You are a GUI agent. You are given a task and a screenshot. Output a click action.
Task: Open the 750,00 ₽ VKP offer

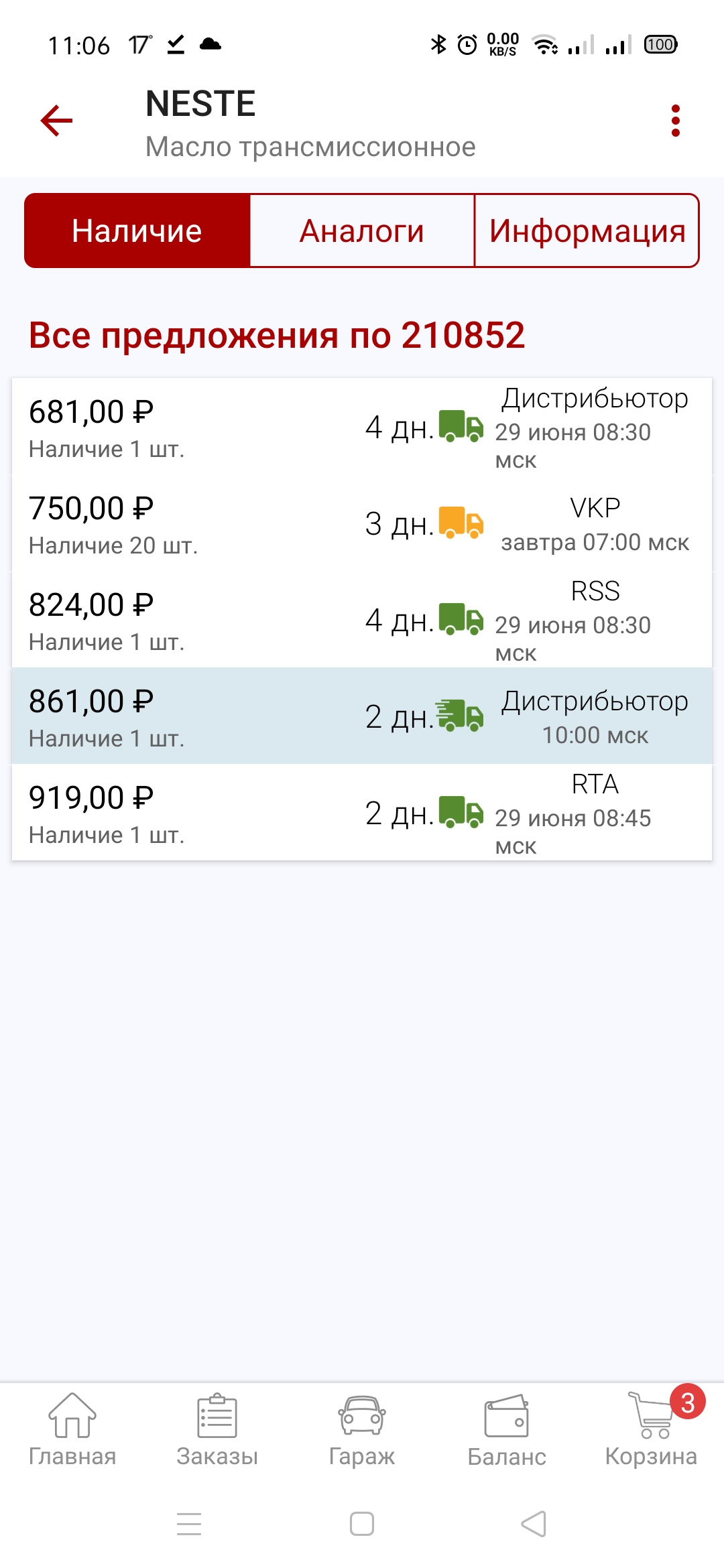click(362, 523)
